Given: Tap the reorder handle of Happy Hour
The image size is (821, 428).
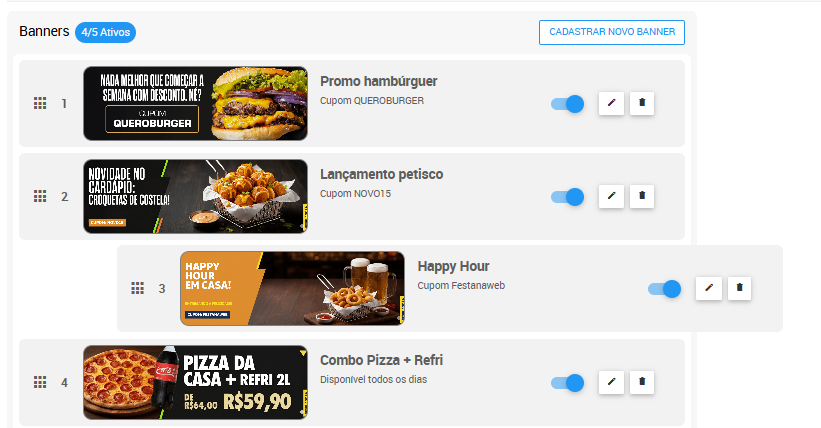Looking at the screenshot, I should (x=138, y=288).
